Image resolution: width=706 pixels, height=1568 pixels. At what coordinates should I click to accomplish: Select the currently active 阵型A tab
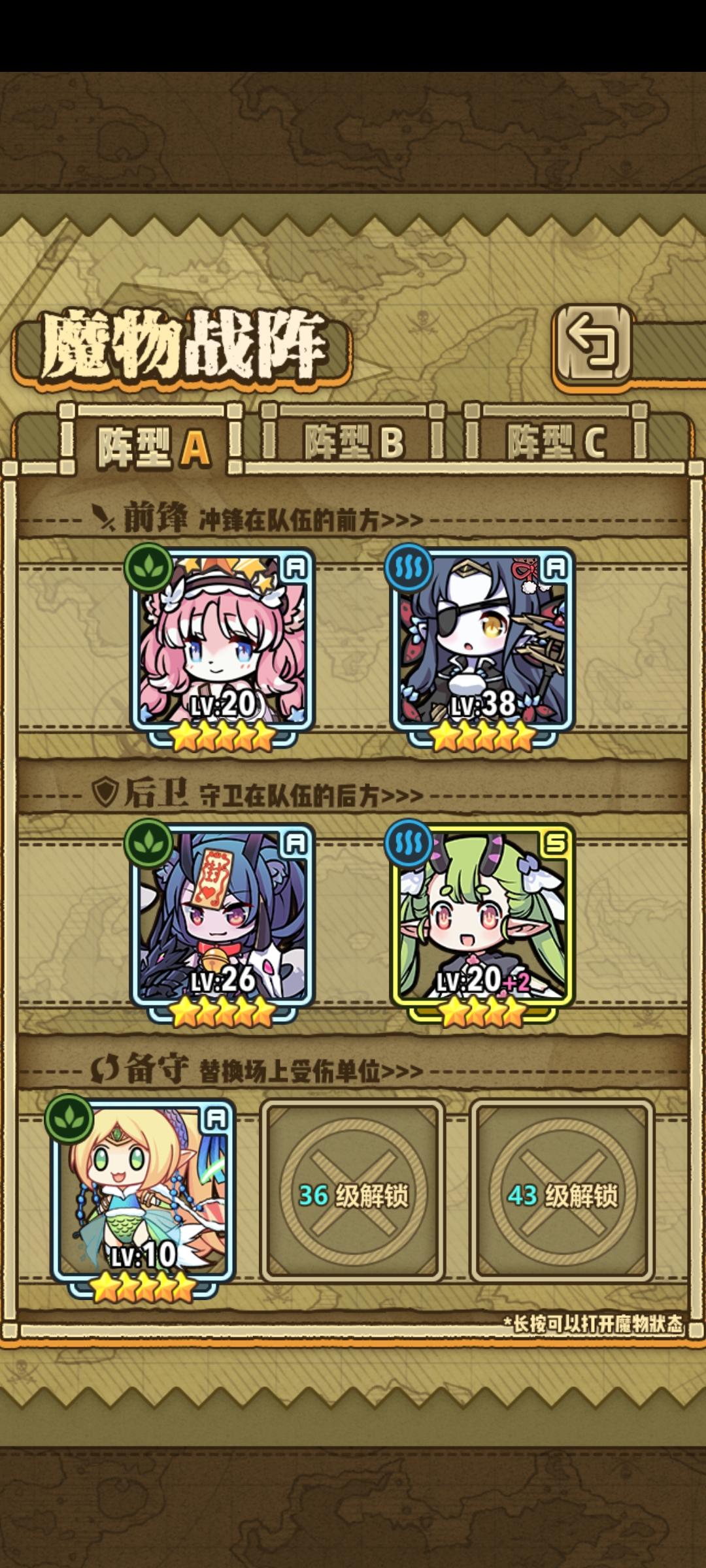[155, 442]
